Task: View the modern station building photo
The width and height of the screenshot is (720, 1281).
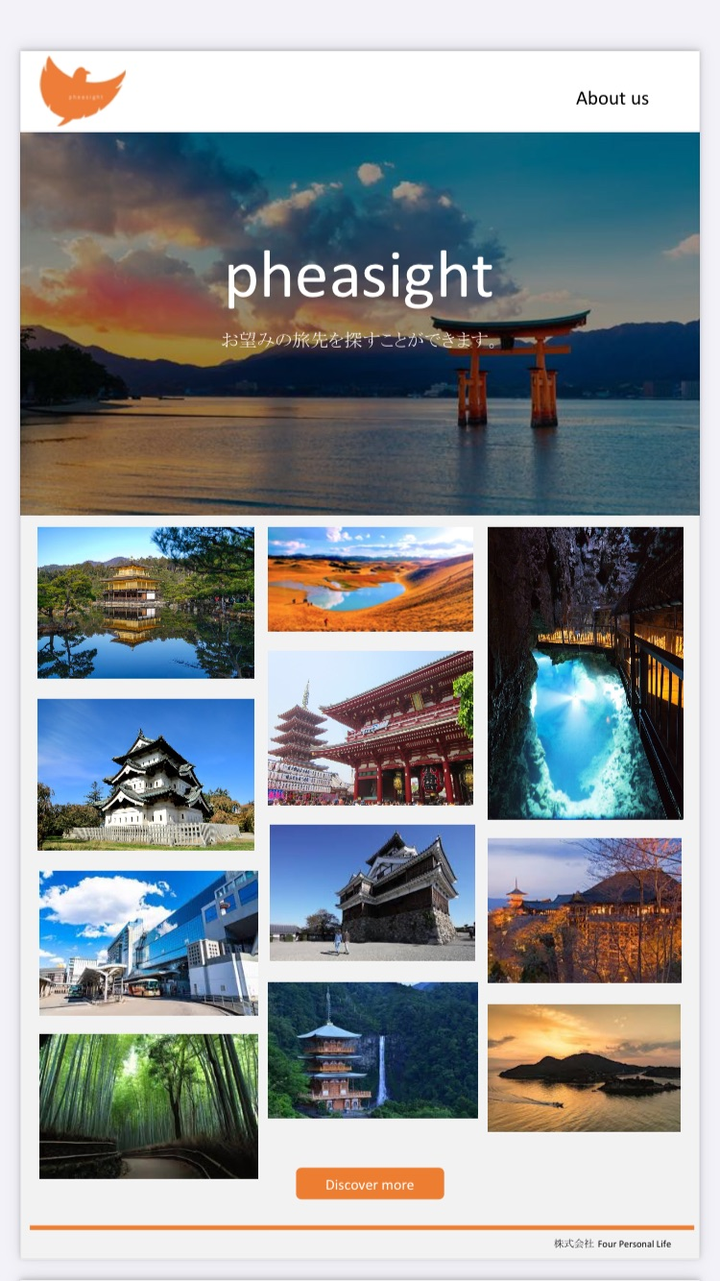Action: click(x=148, y=942)
